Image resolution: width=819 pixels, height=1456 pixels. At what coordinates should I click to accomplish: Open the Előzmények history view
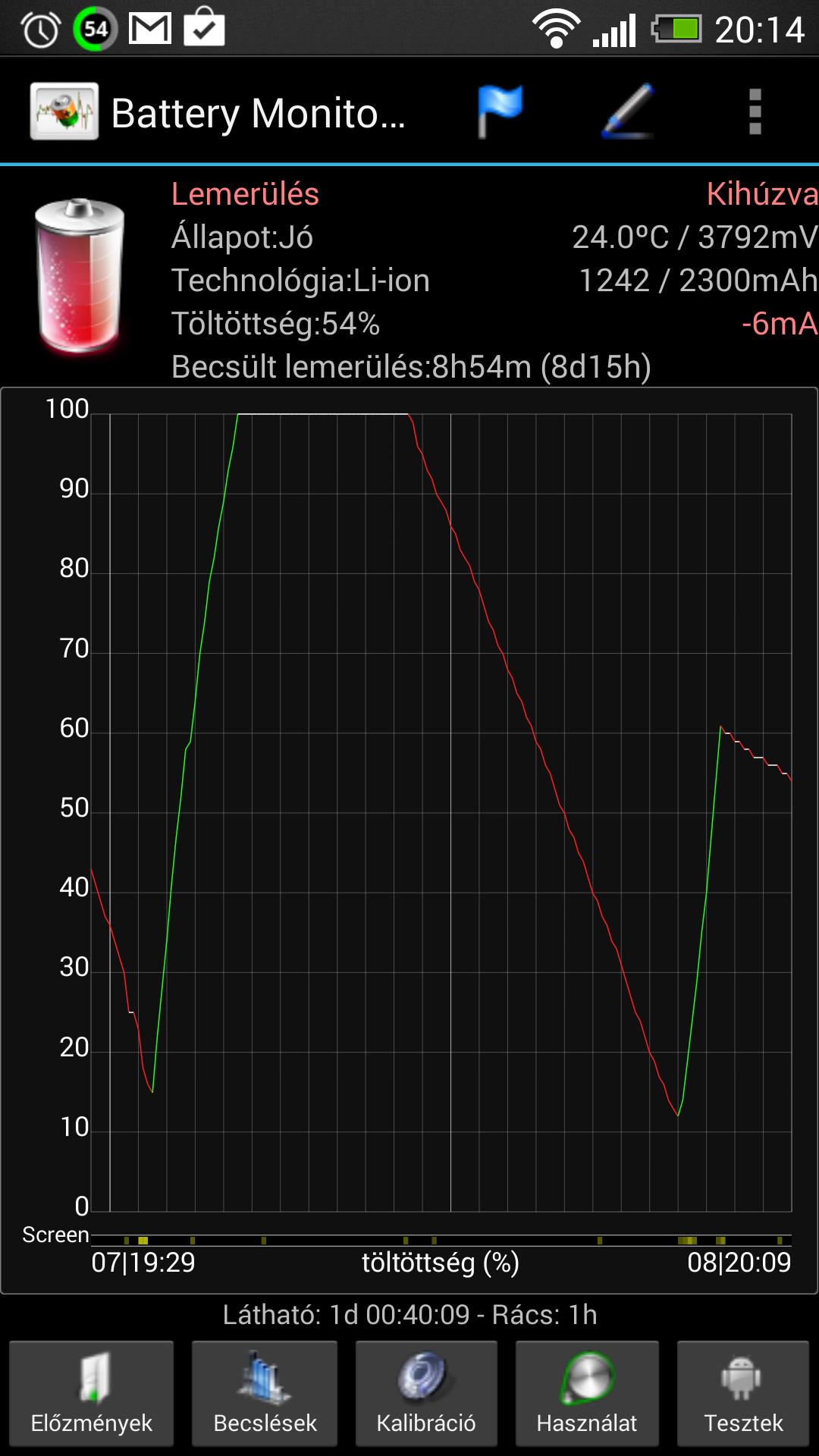point(92,1393)
